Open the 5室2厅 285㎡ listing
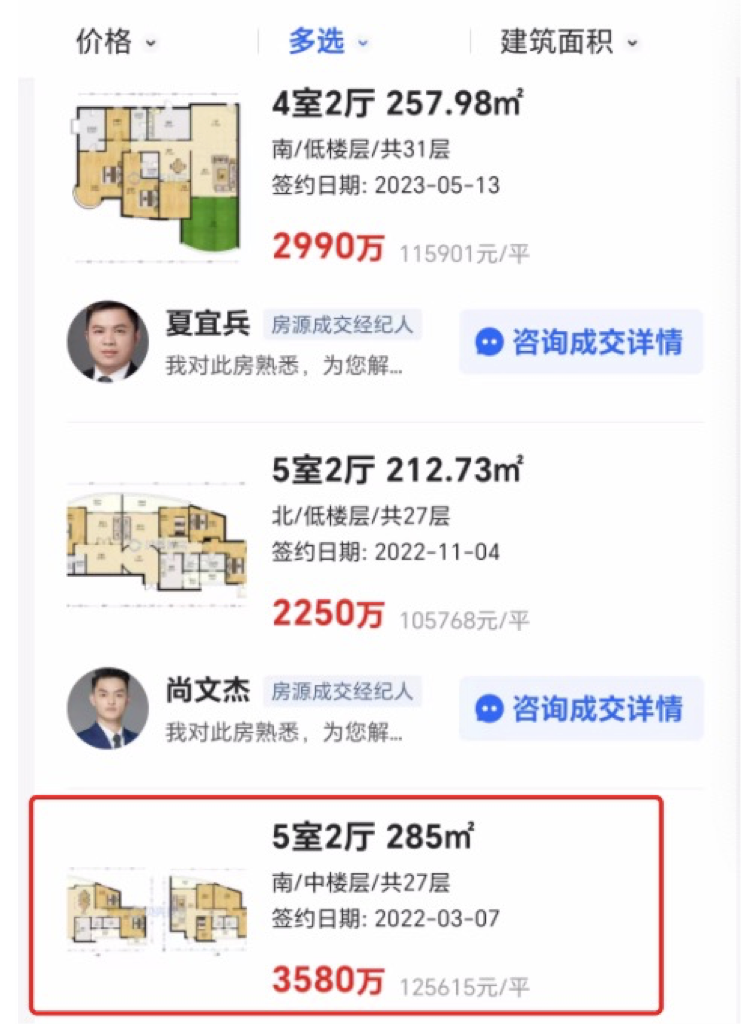Viewport: 741px width, 1024px height. point(372,836)
